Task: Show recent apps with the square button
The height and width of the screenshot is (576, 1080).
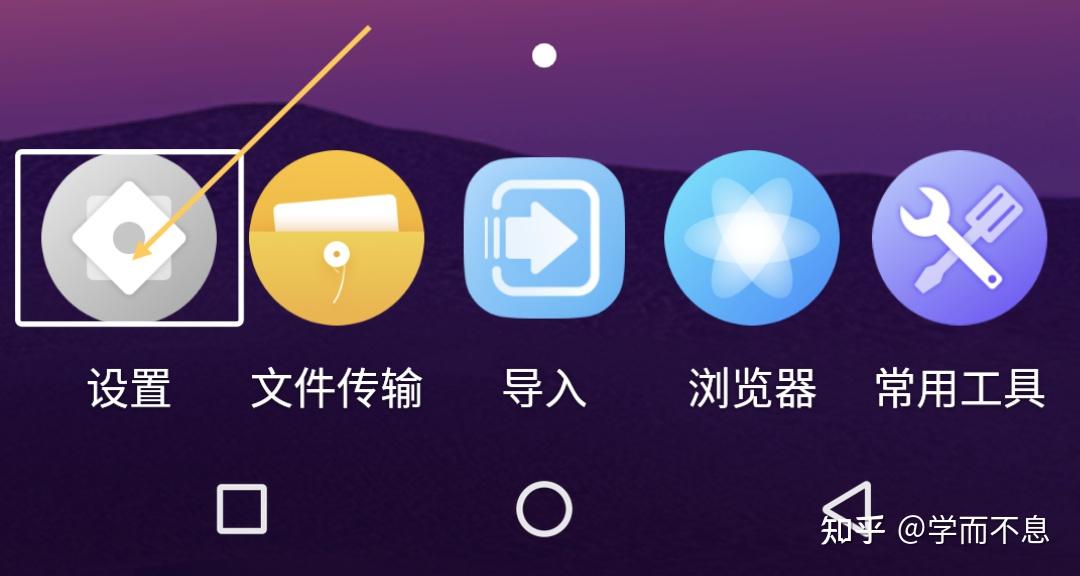Action: coord(242,509)
